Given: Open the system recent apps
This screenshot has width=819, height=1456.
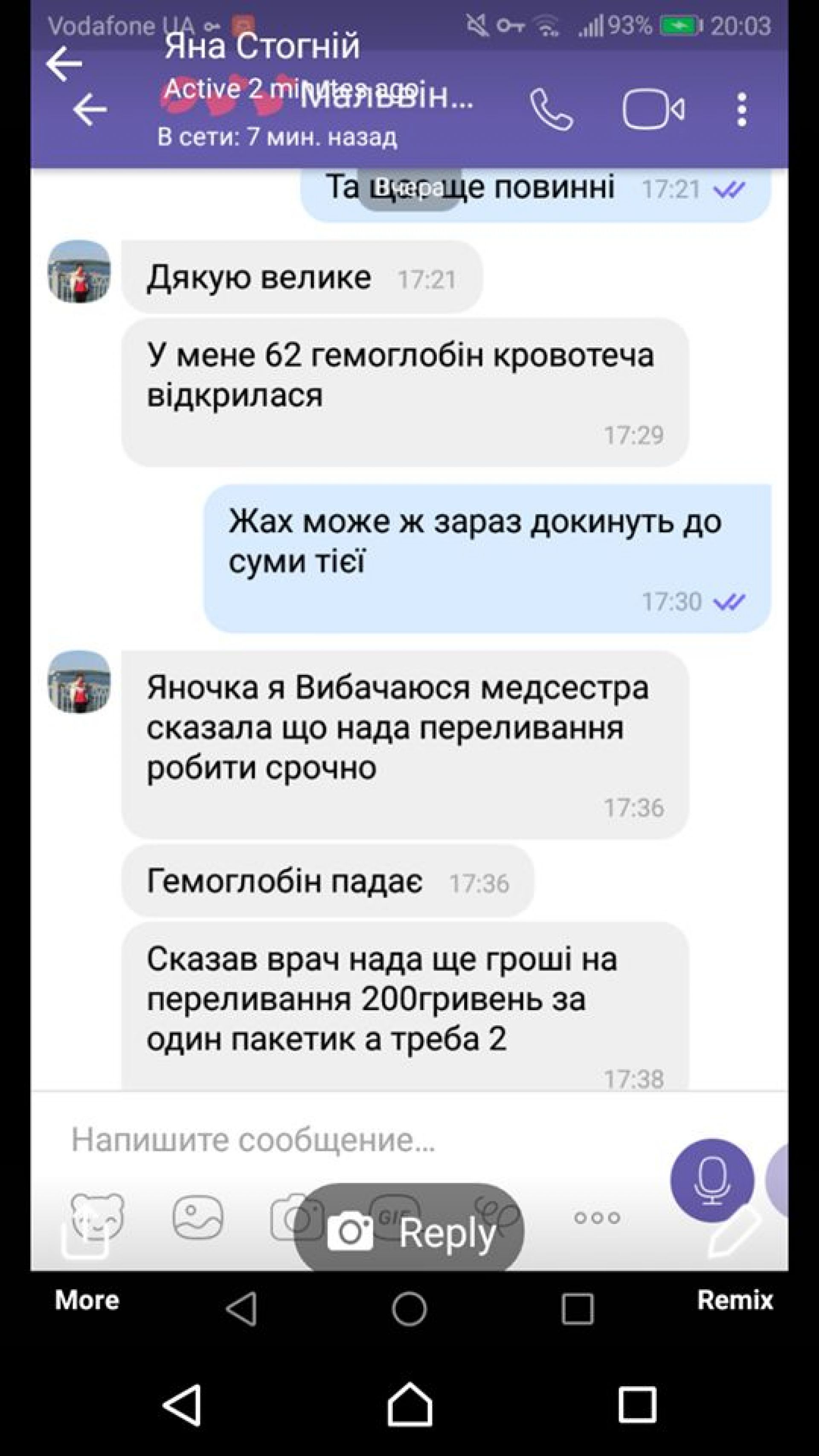Looking at the screenshot, I should (x=636, y=1405).
